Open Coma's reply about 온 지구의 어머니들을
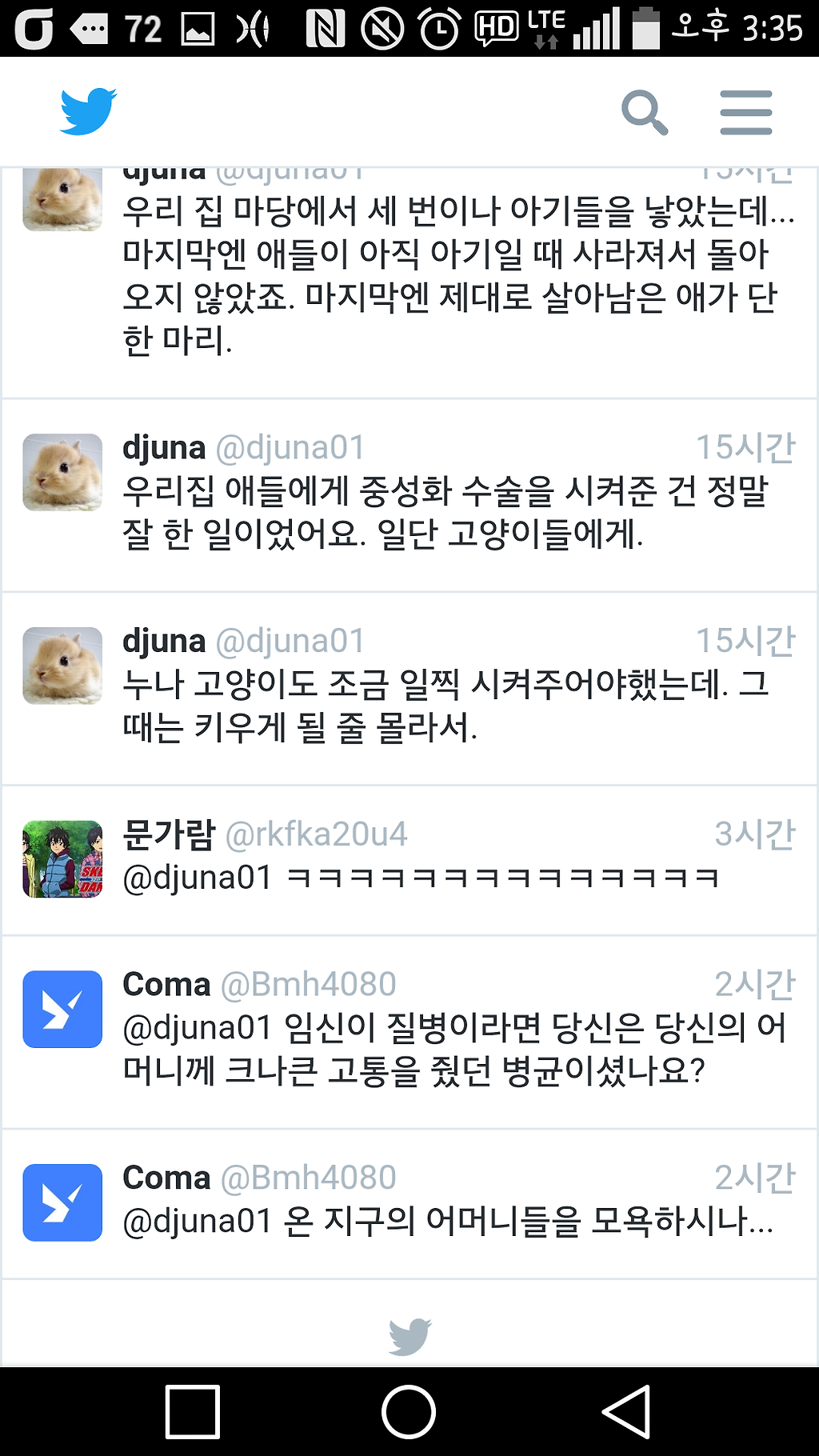 point(409,1204)
